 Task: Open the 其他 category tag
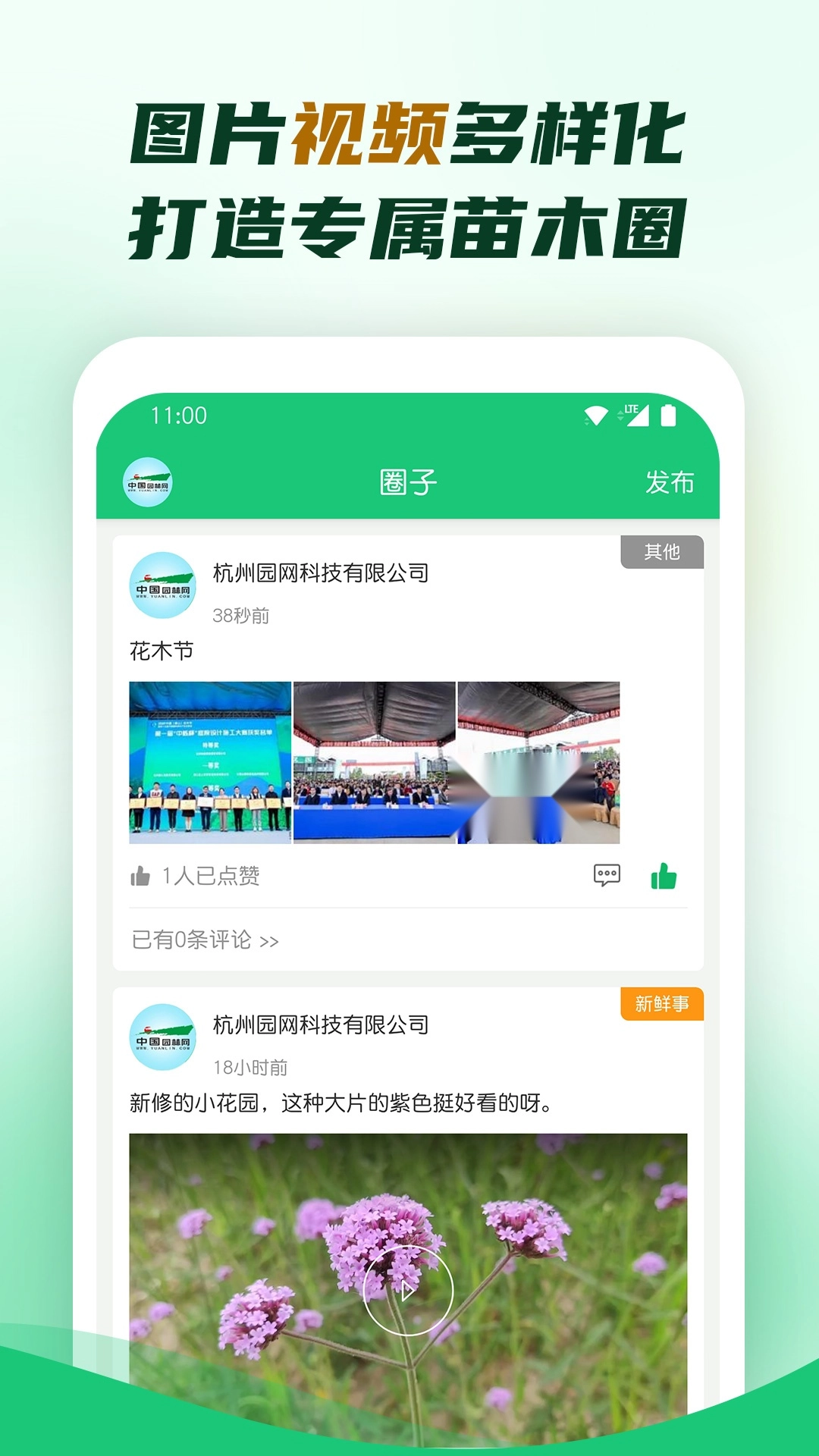[x=661, y=551]
